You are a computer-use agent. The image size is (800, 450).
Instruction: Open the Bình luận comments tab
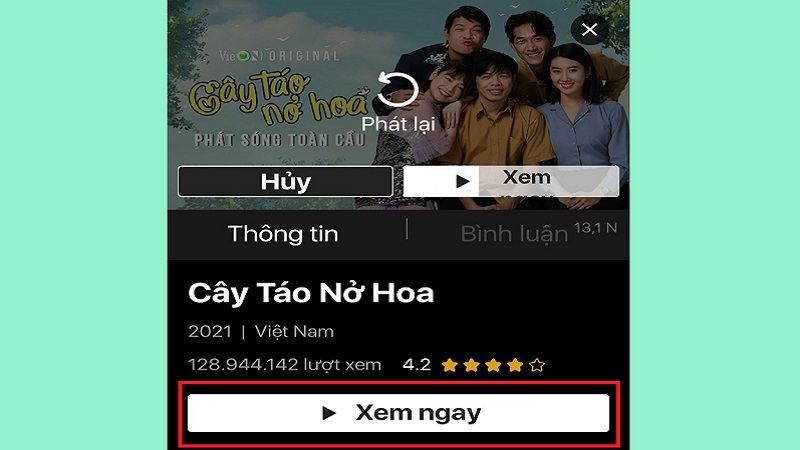[514, 235]
